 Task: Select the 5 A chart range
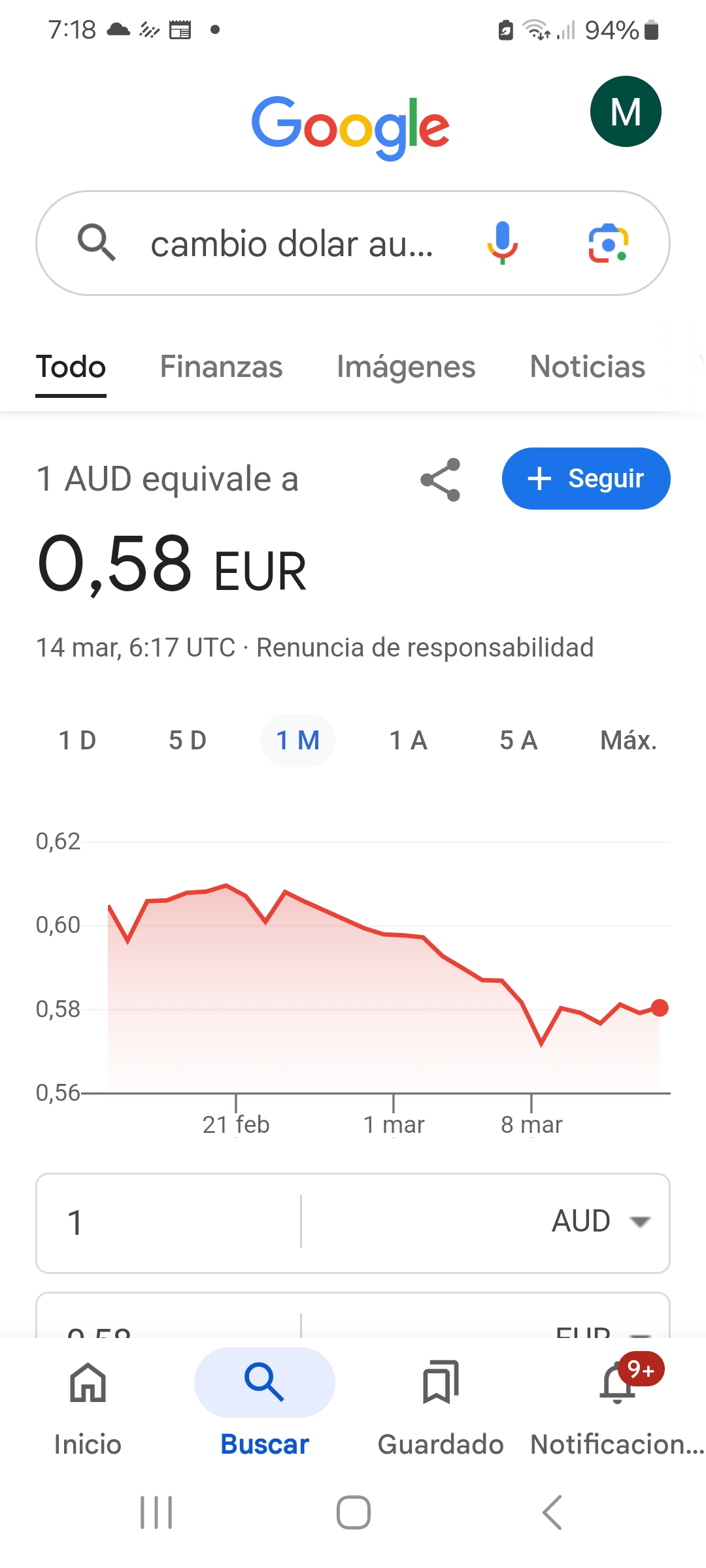pos(518,740)
